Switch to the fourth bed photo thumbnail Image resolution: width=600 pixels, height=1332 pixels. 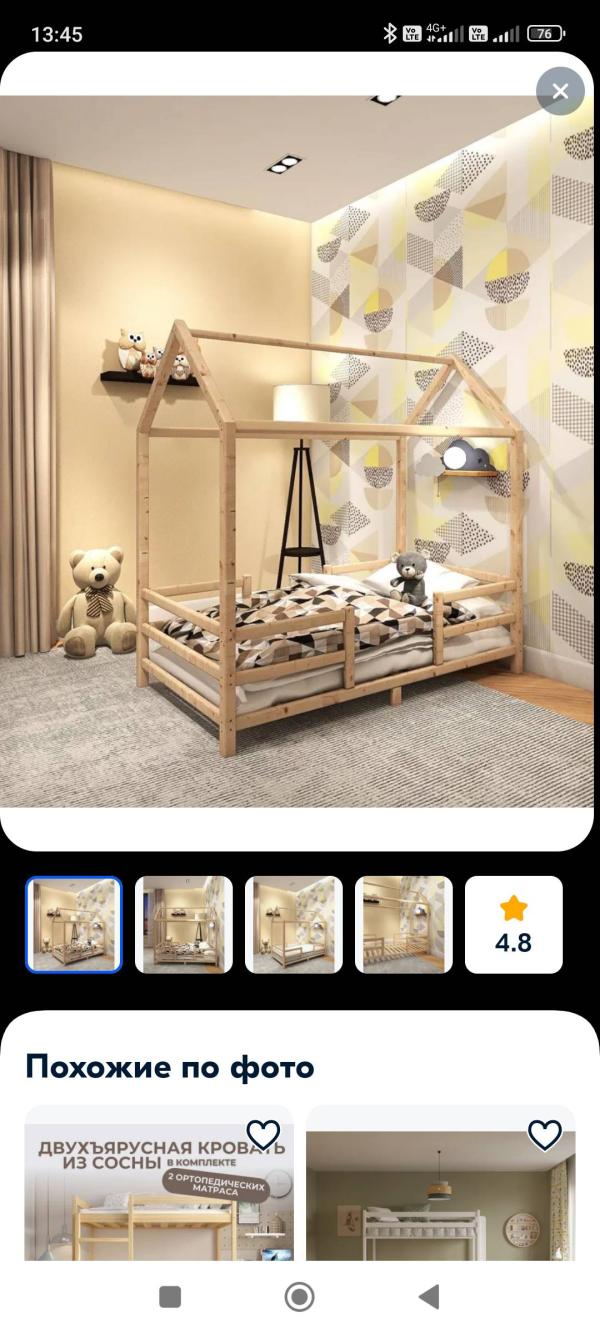tap(404, 925)
